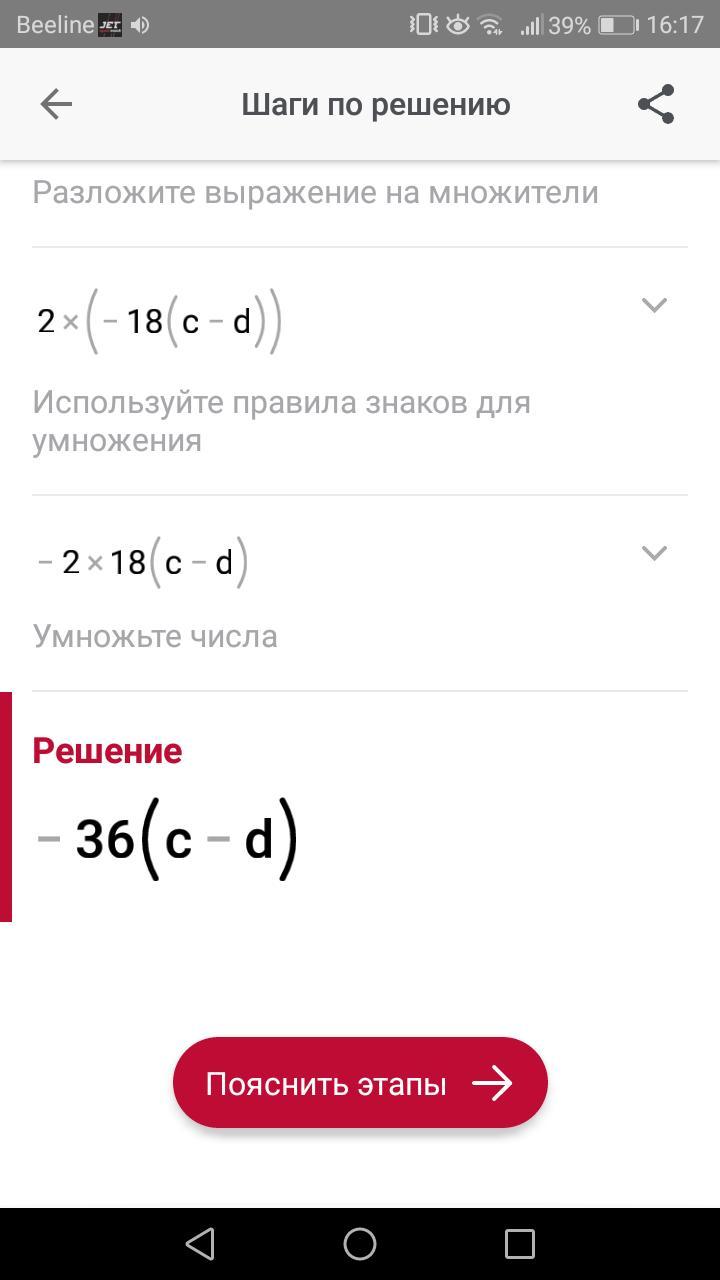Tap the Пояснить этапы button
Screen dimensions: 720x1280
coord(360,1083)
